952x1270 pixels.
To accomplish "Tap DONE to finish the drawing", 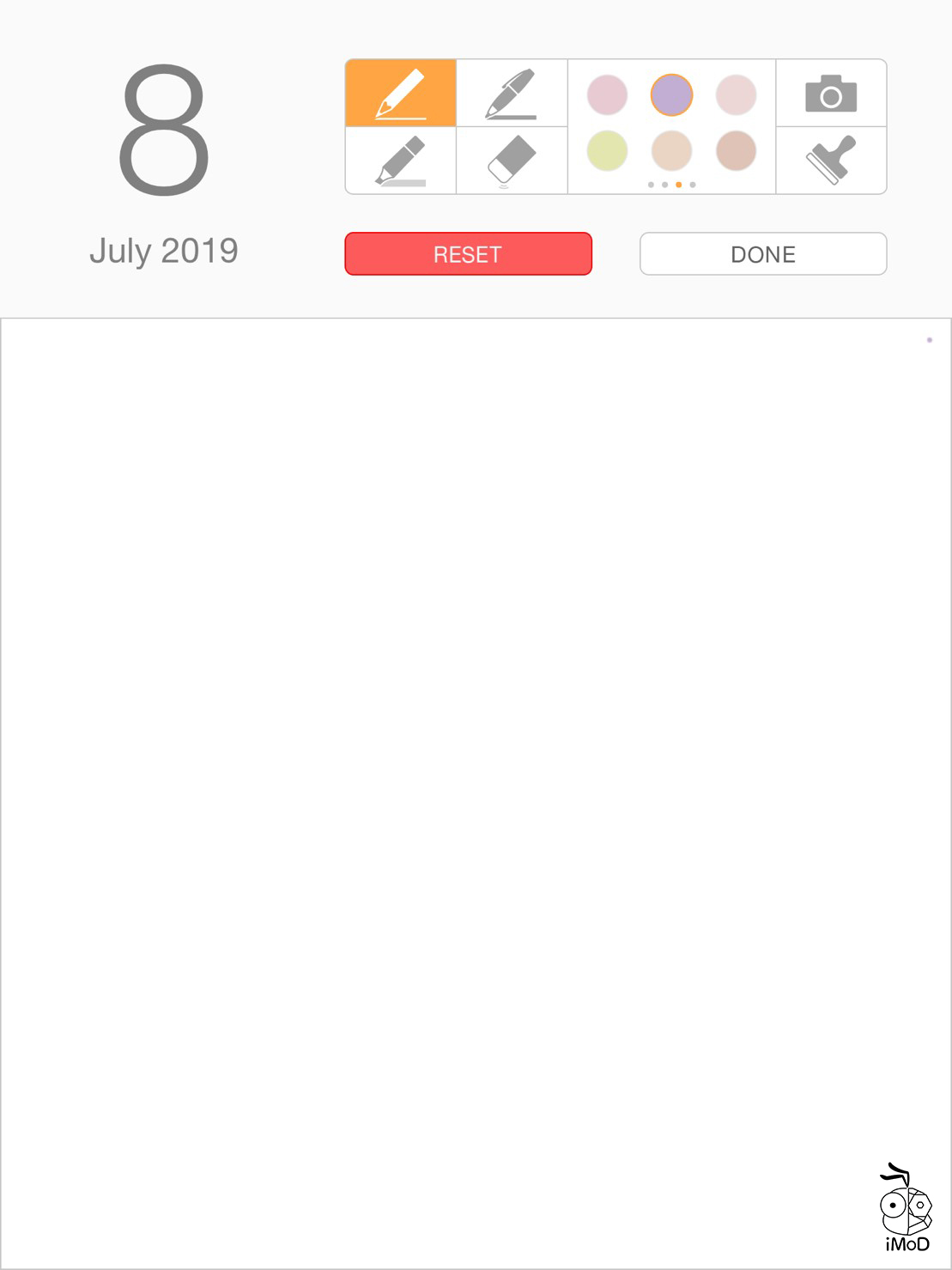I will [x=763, y=254].
